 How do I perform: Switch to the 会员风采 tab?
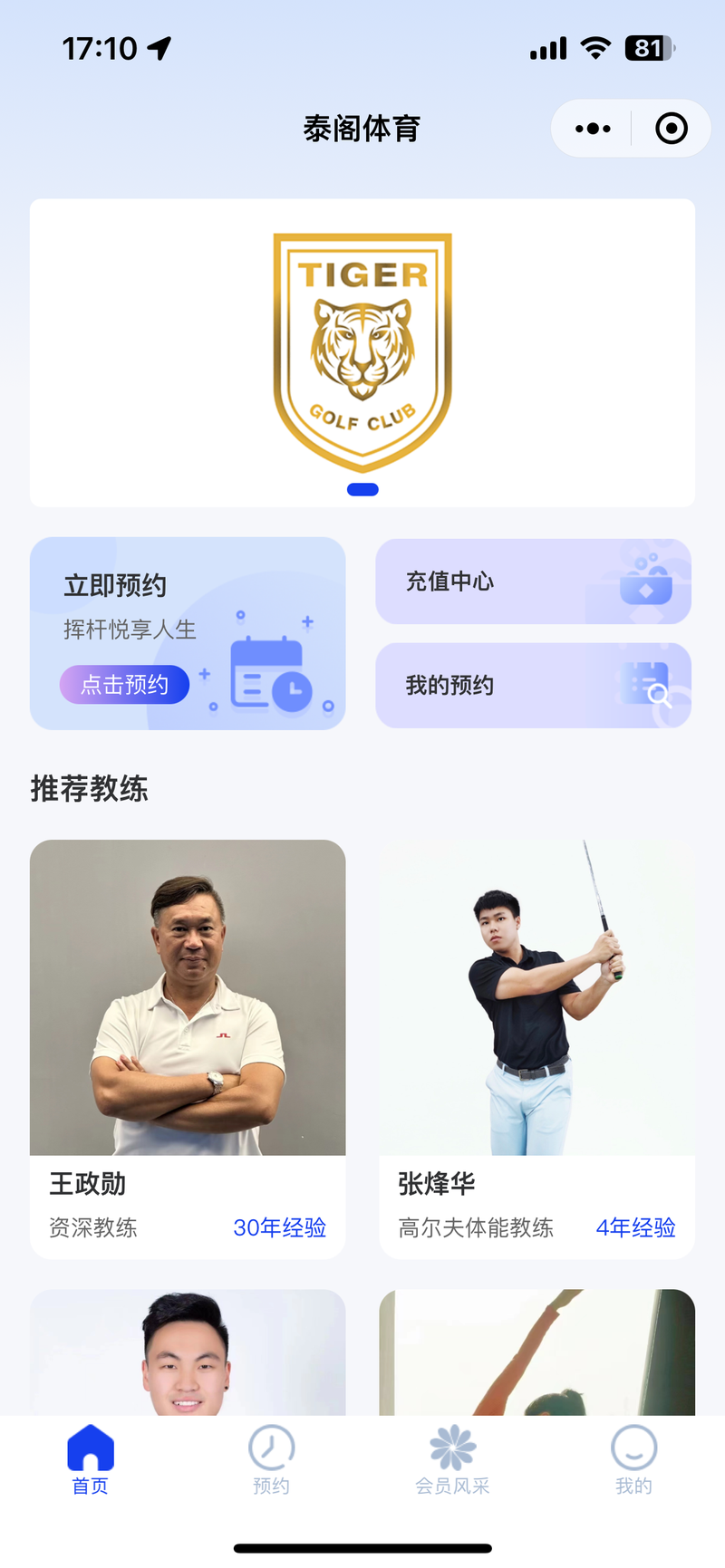pyautogui.click(x=452, y=1459)
